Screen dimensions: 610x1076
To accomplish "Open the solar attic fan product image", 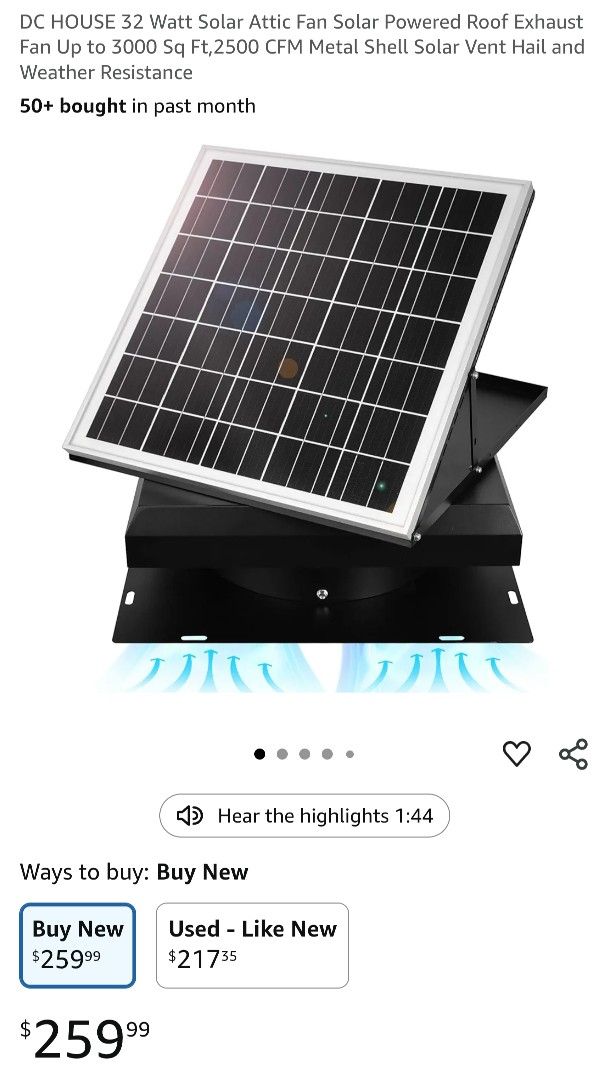I will 305,419.
